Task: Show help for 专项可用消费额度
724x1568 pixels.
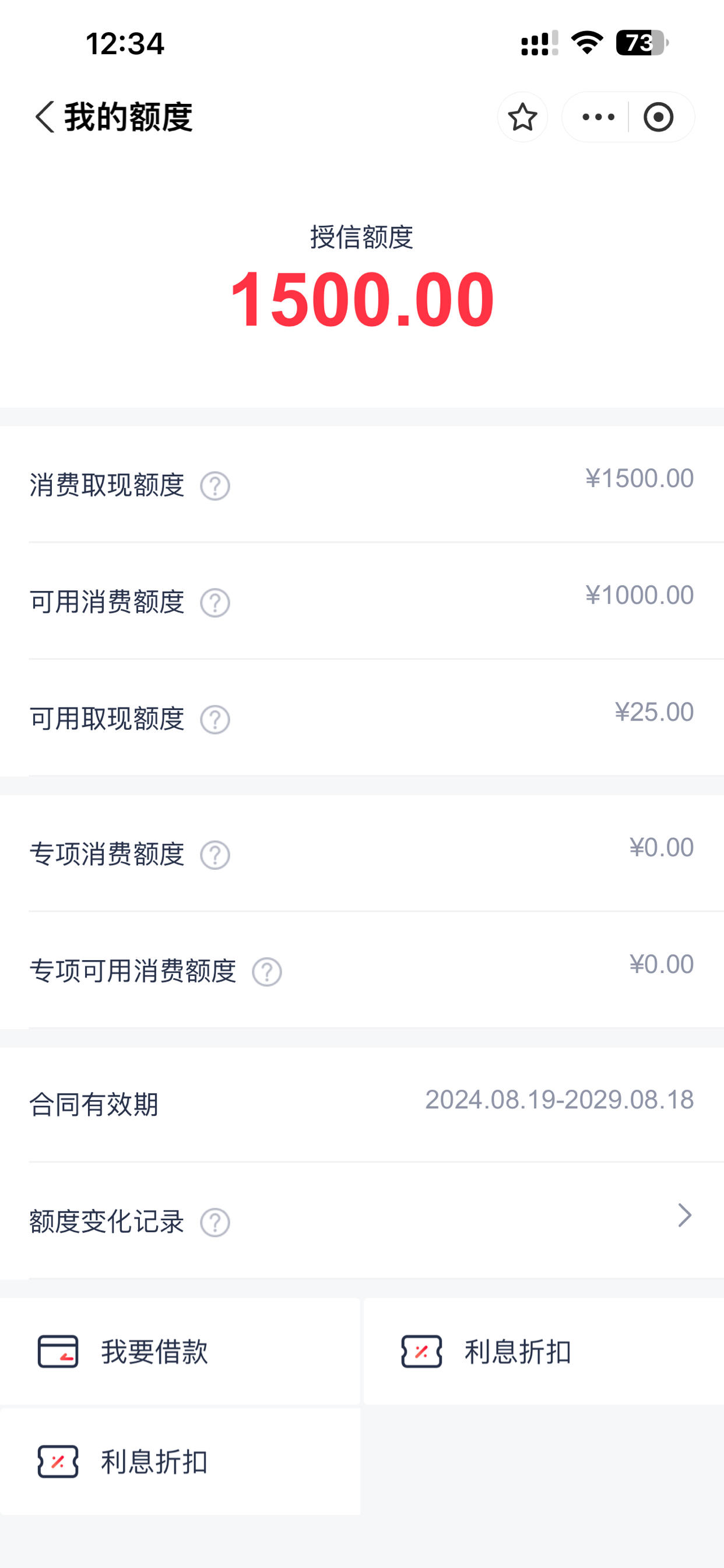Action: pyautogui.click(x=267, y=972)
